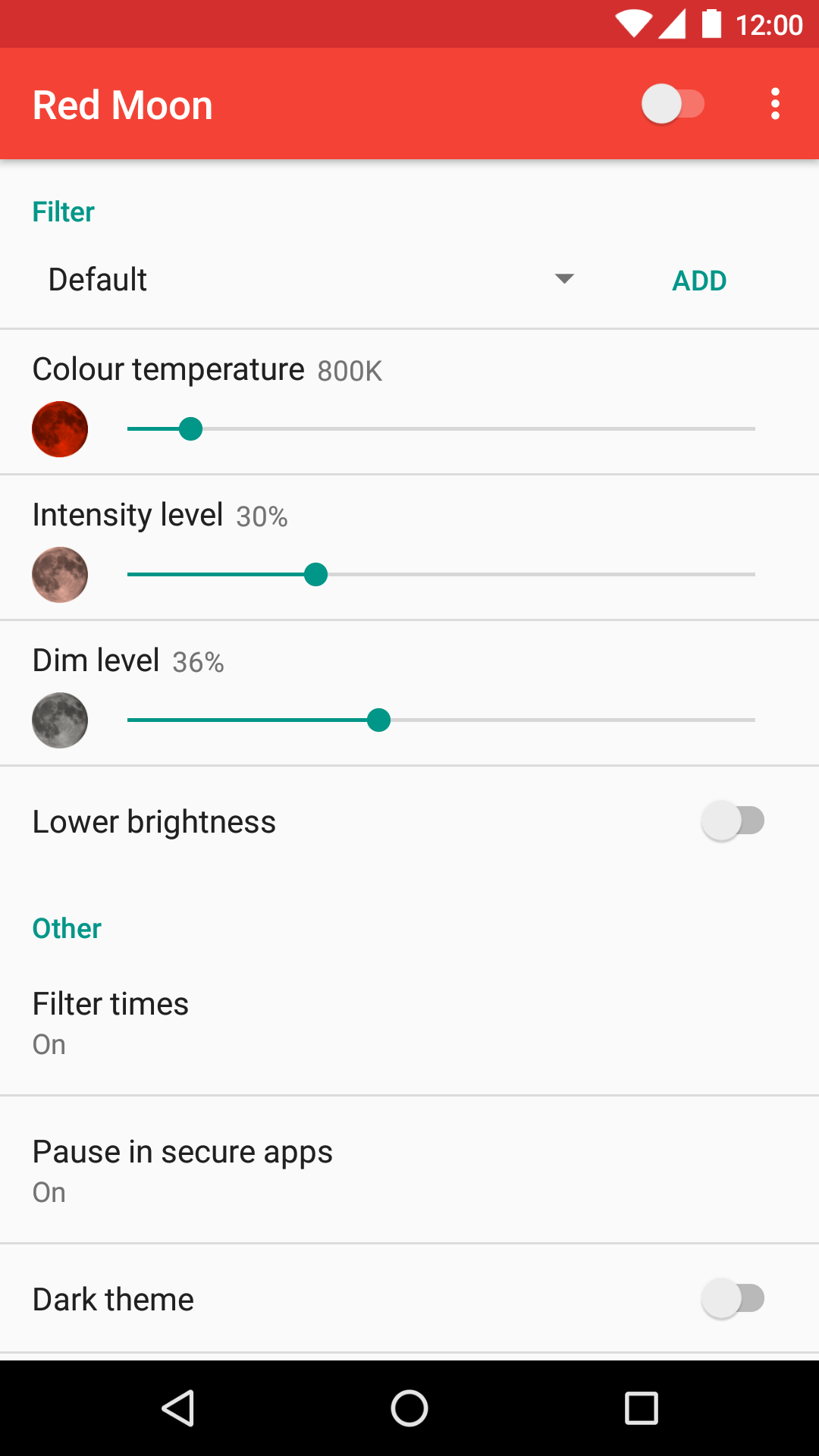Turn on Dark theme
The height and width of the screenshot is (1456, 819).
pyautogui.click(x=732, y=1298)
